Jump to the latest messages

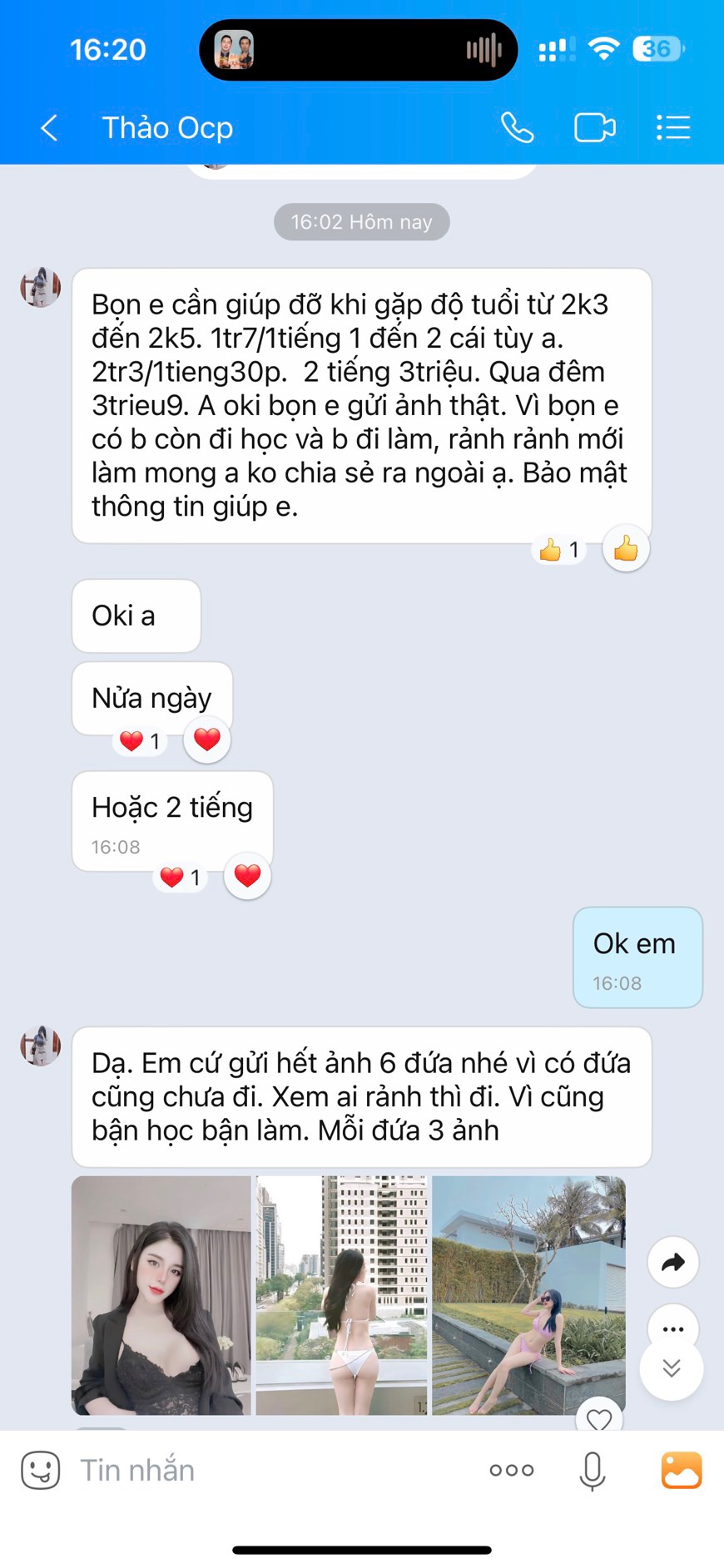tap(671, 1368)
